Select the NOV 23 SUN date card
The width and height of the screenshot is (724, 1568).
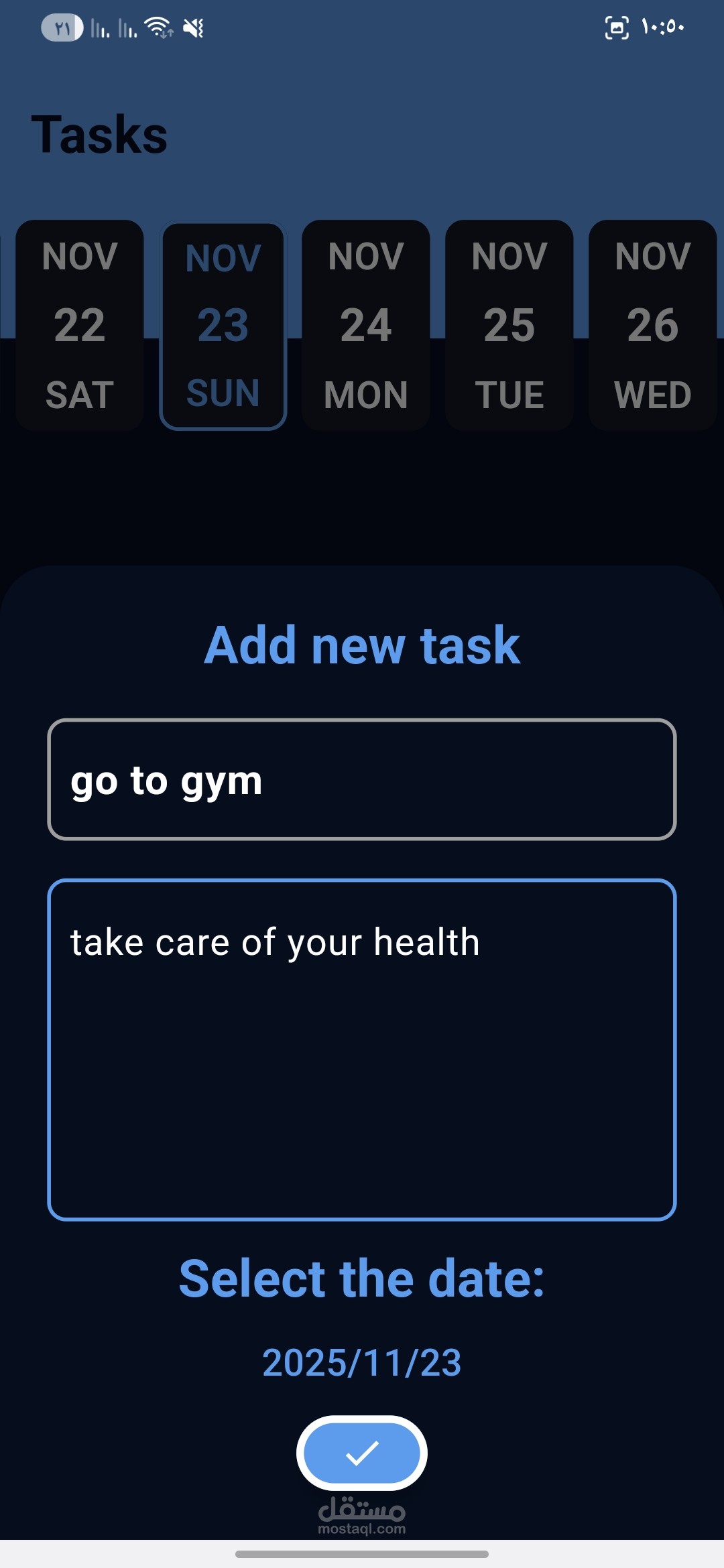click(223, 326)
